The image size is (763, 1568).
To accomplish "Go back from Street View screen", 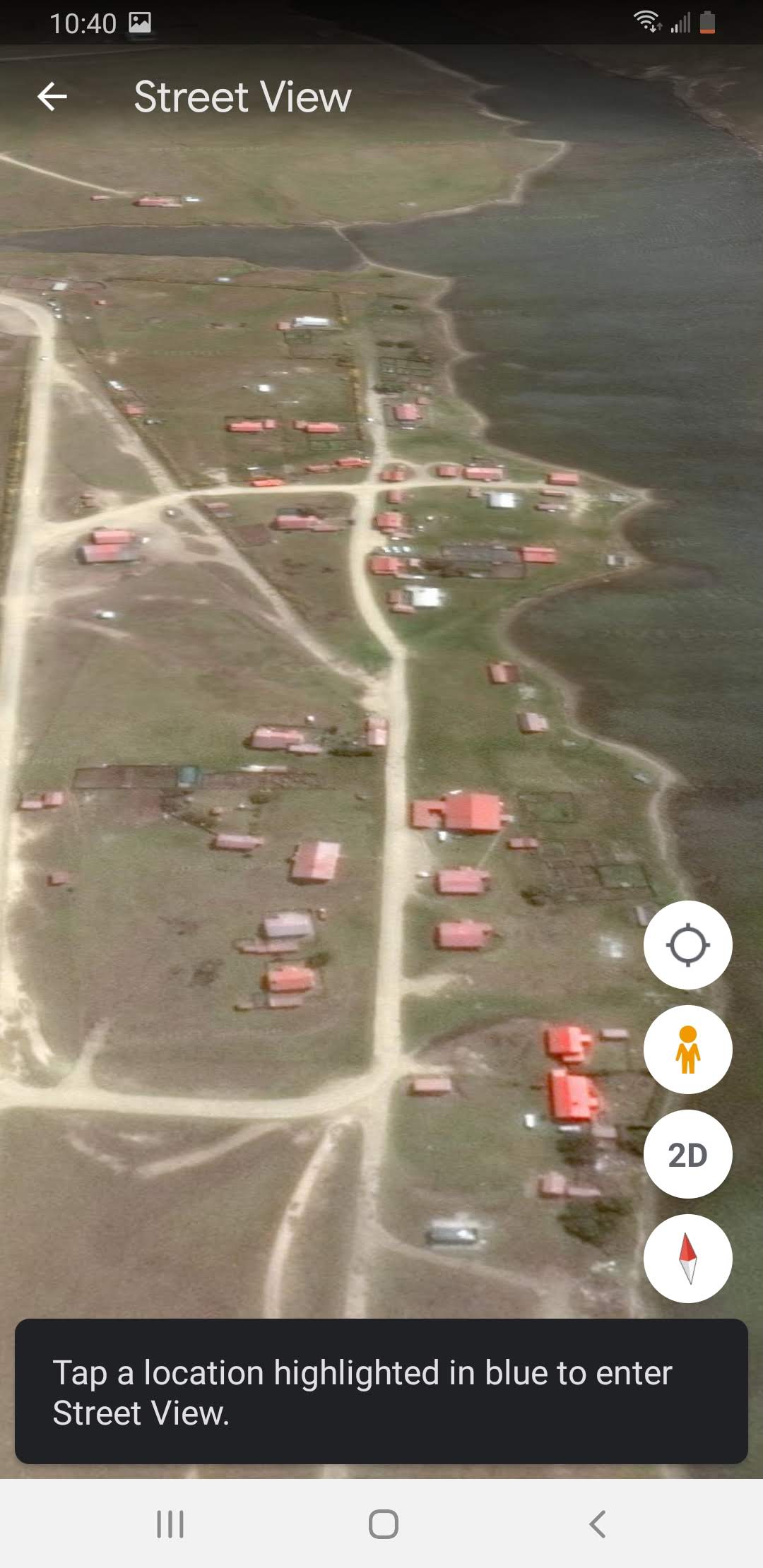I will pos(52,97).
